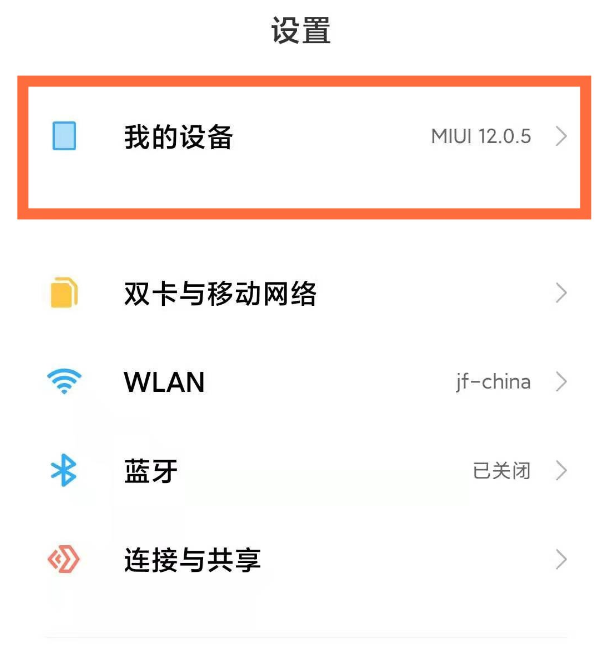Open 我的设备 device info row
This screenshot has width=609, height=649.
(300, 137)
